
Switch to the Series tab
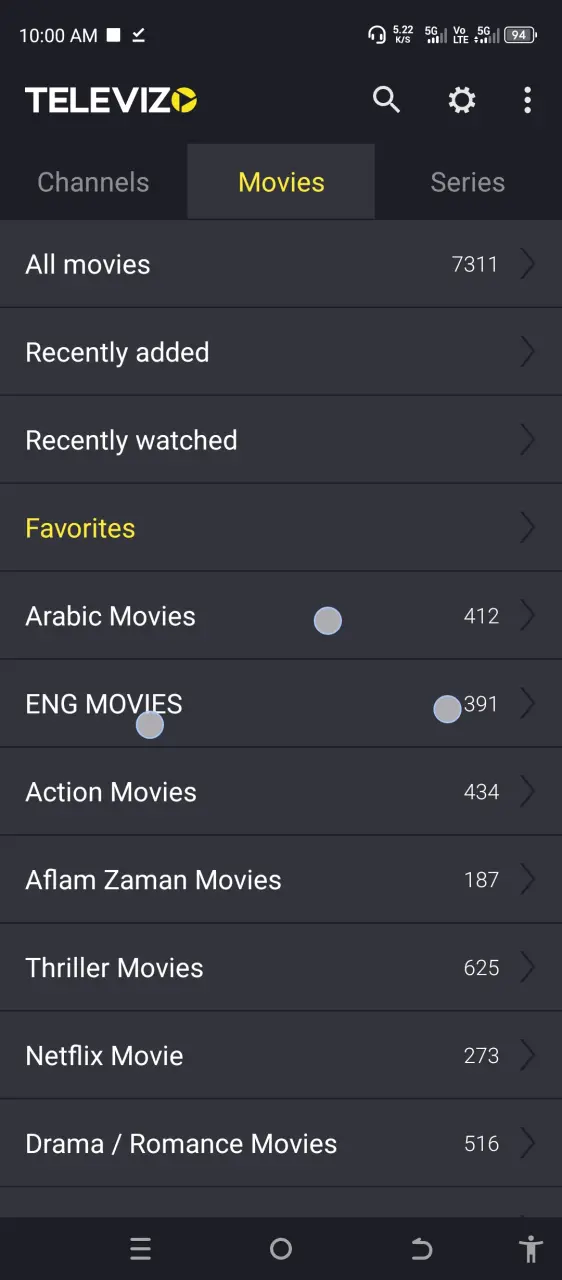point(468,182)
